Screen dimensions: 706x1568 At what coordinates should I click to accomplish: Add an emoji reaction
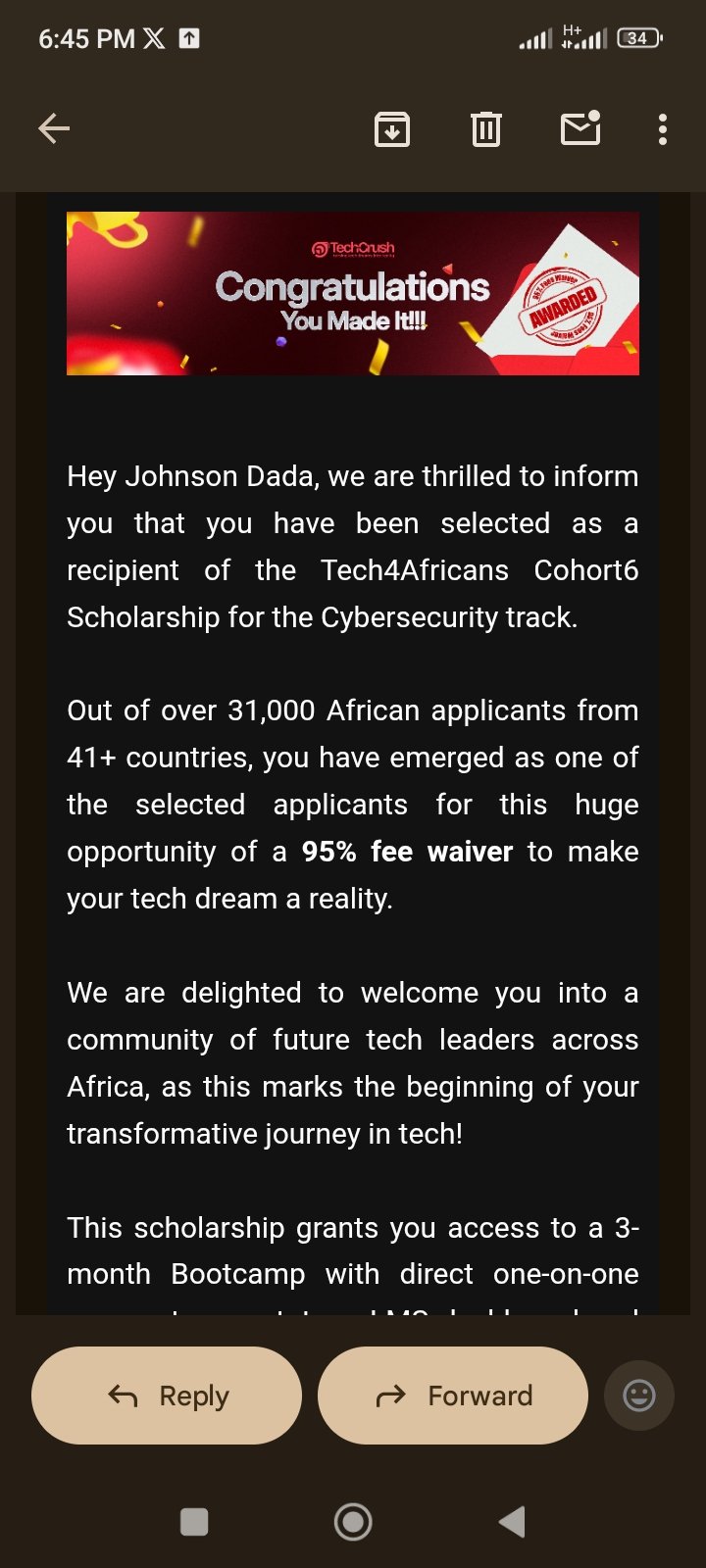pyautogui.click(x=639, y=1396)
